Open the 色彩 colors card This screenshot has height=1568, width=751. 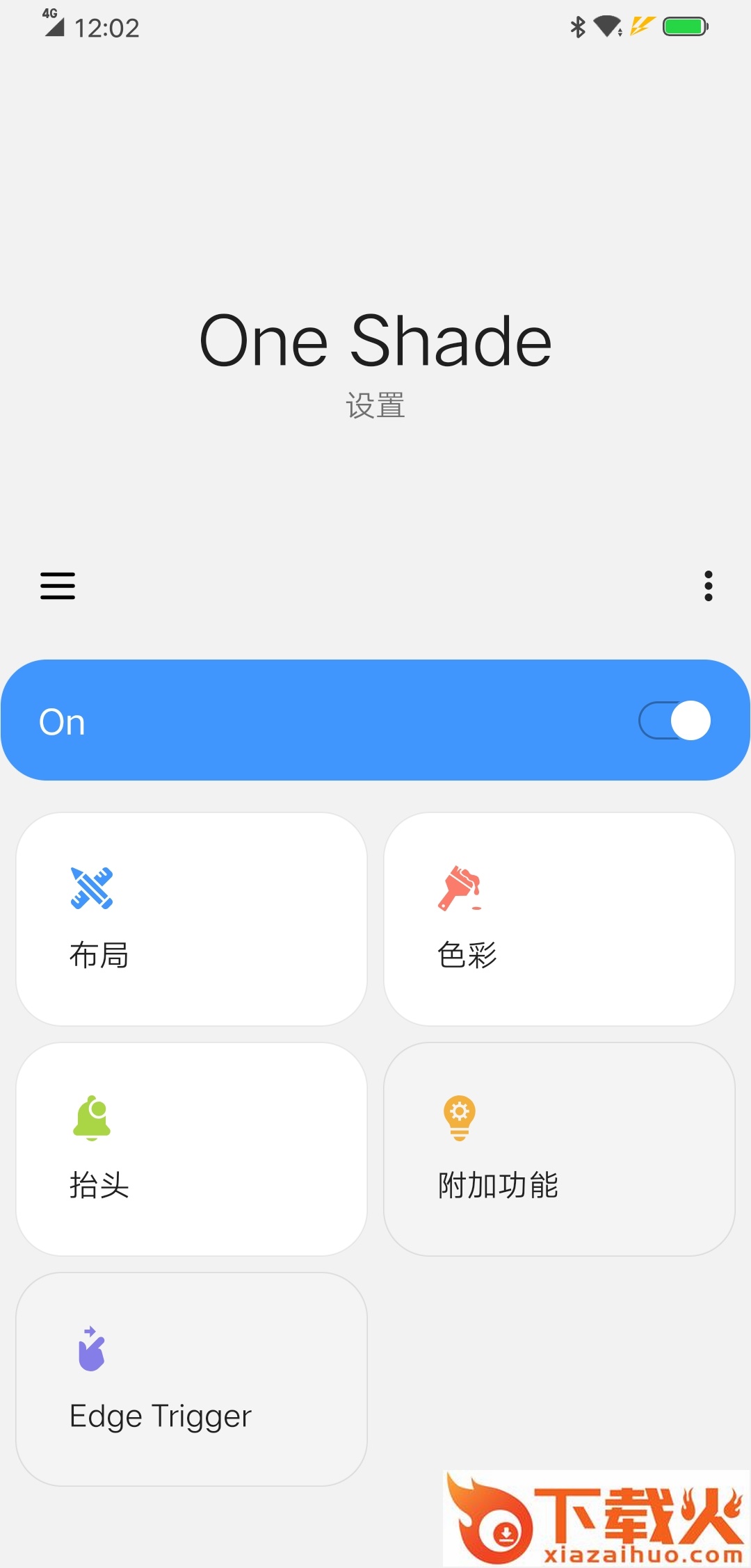click(x=559, y=919)
